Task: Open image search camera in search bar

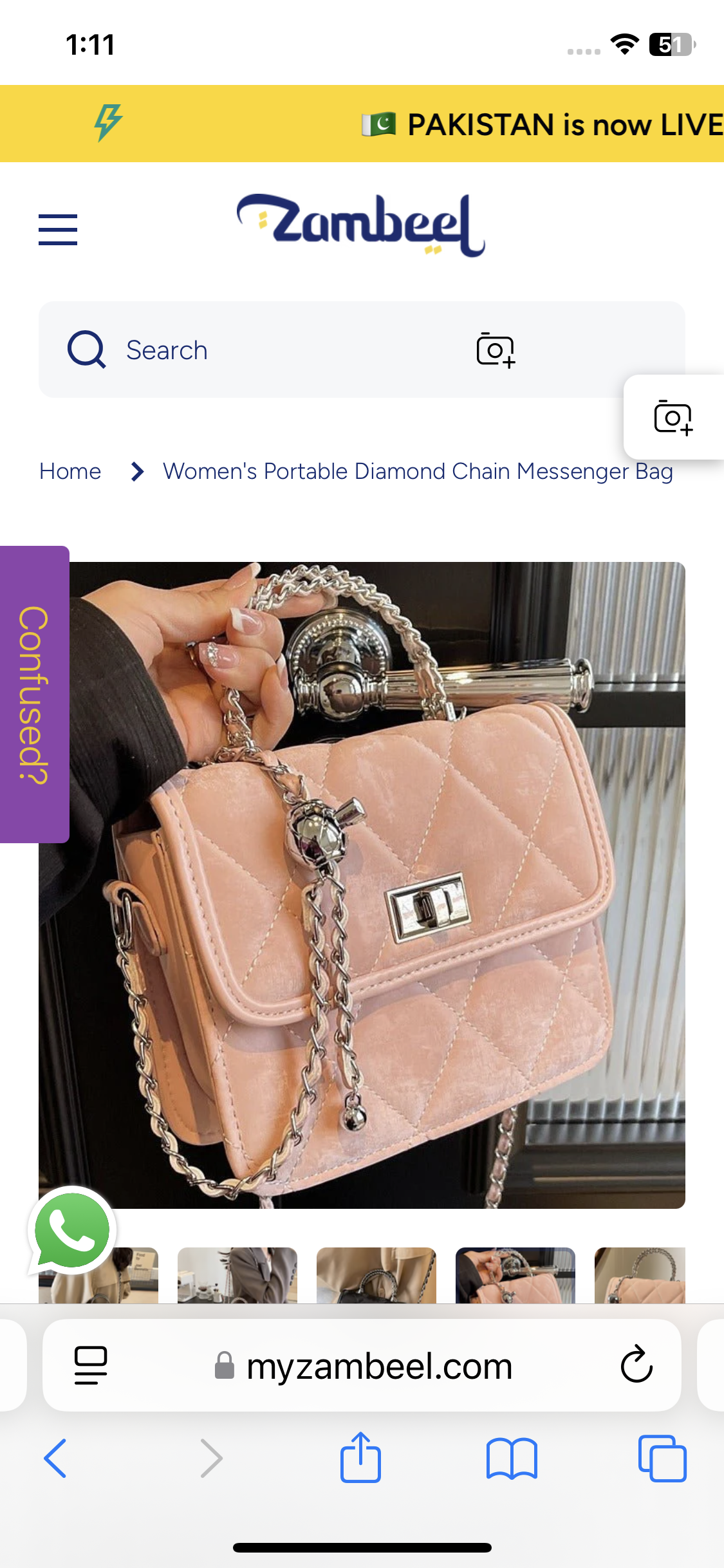Action: tap(496, 350)
